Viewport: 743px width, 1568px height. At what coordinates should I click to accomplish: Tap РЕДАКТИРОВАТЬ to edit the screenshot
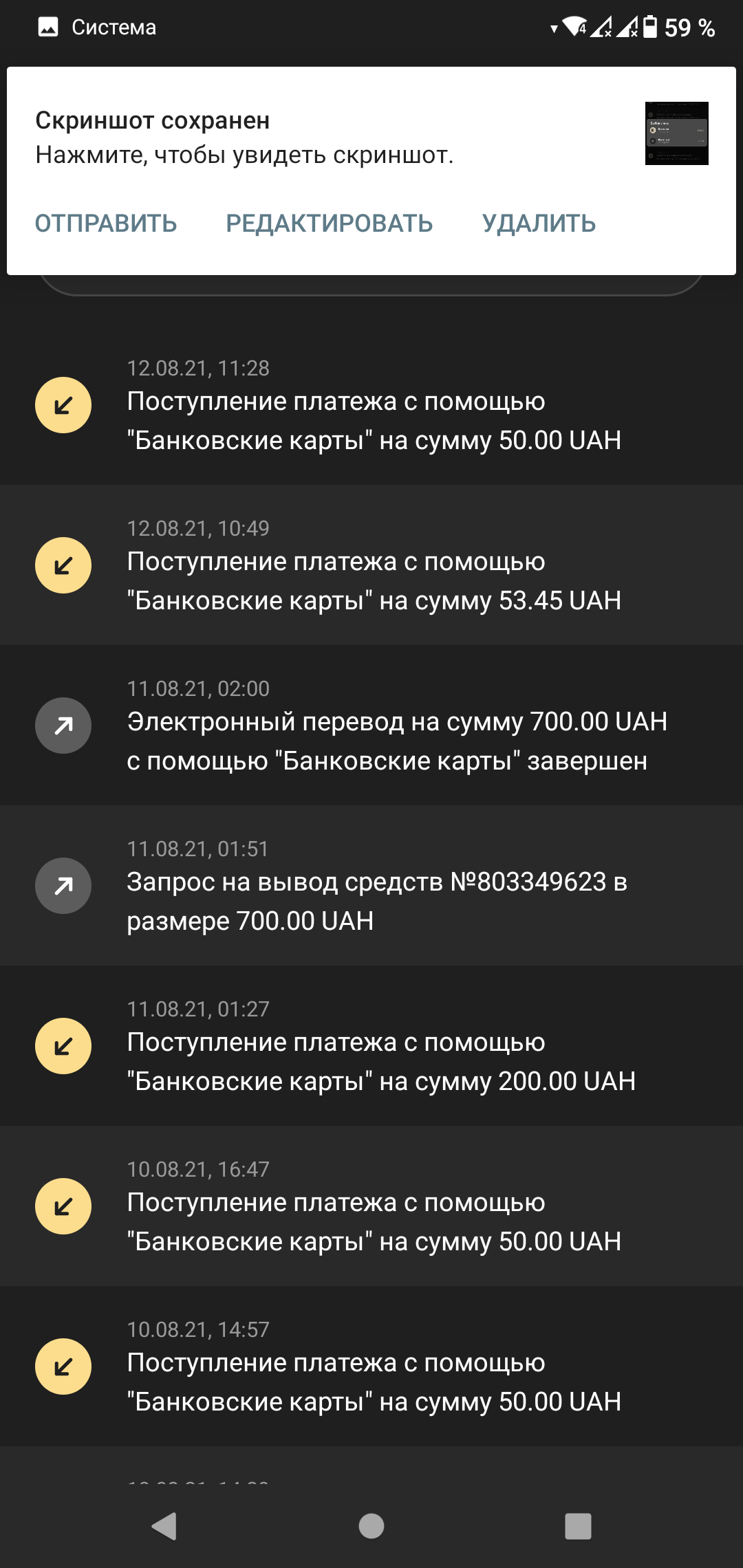click(x=329, y=224)
